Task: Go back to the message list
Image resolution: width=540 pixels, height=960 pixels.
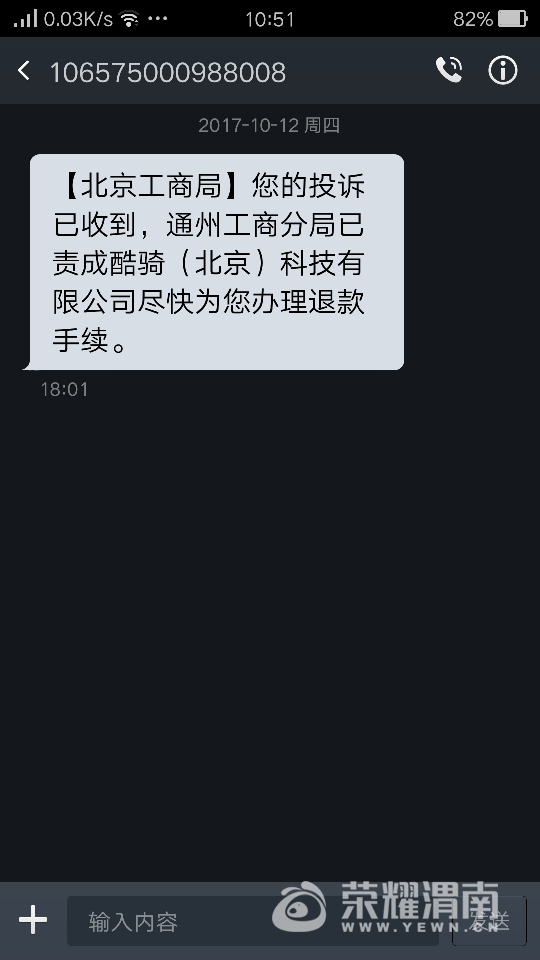Action: coord(24,71)
